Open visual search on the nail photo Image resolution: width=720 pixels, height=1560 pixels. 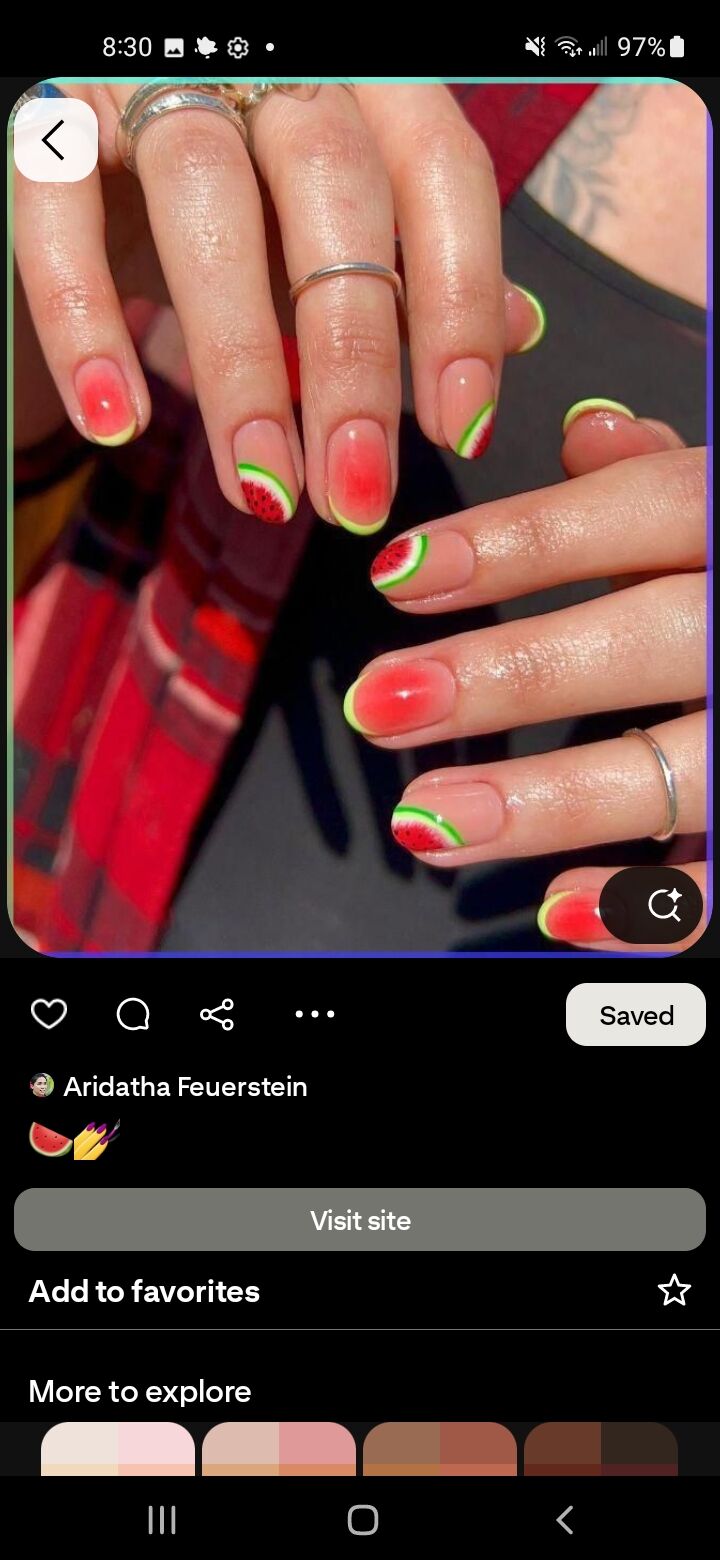pyautogui.click(x=651, y=905)
